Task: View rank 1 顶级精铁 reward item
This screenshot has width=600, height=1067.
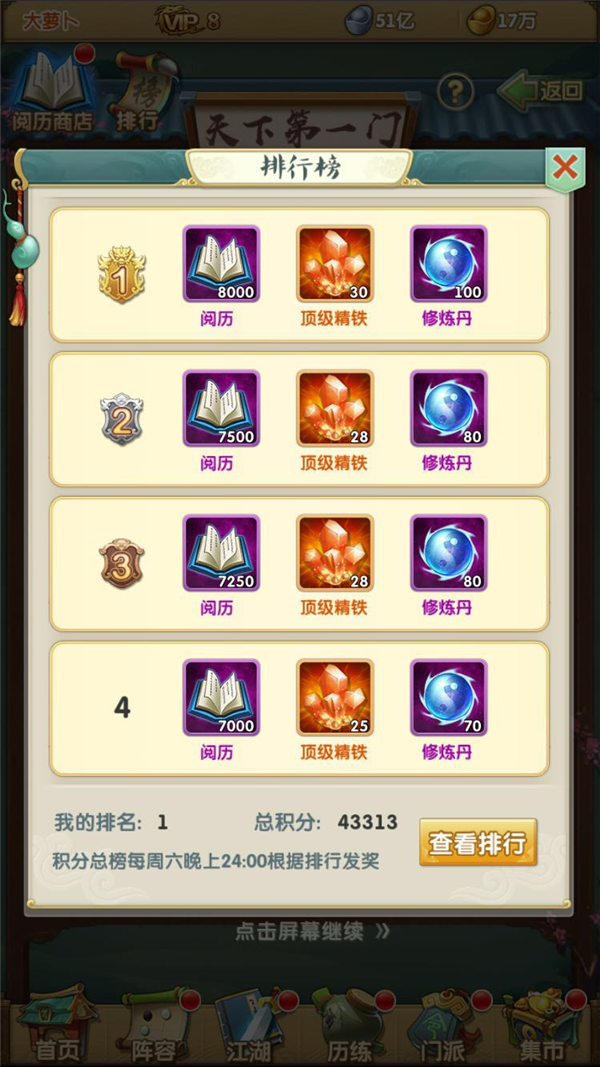Action: [335, 264]
